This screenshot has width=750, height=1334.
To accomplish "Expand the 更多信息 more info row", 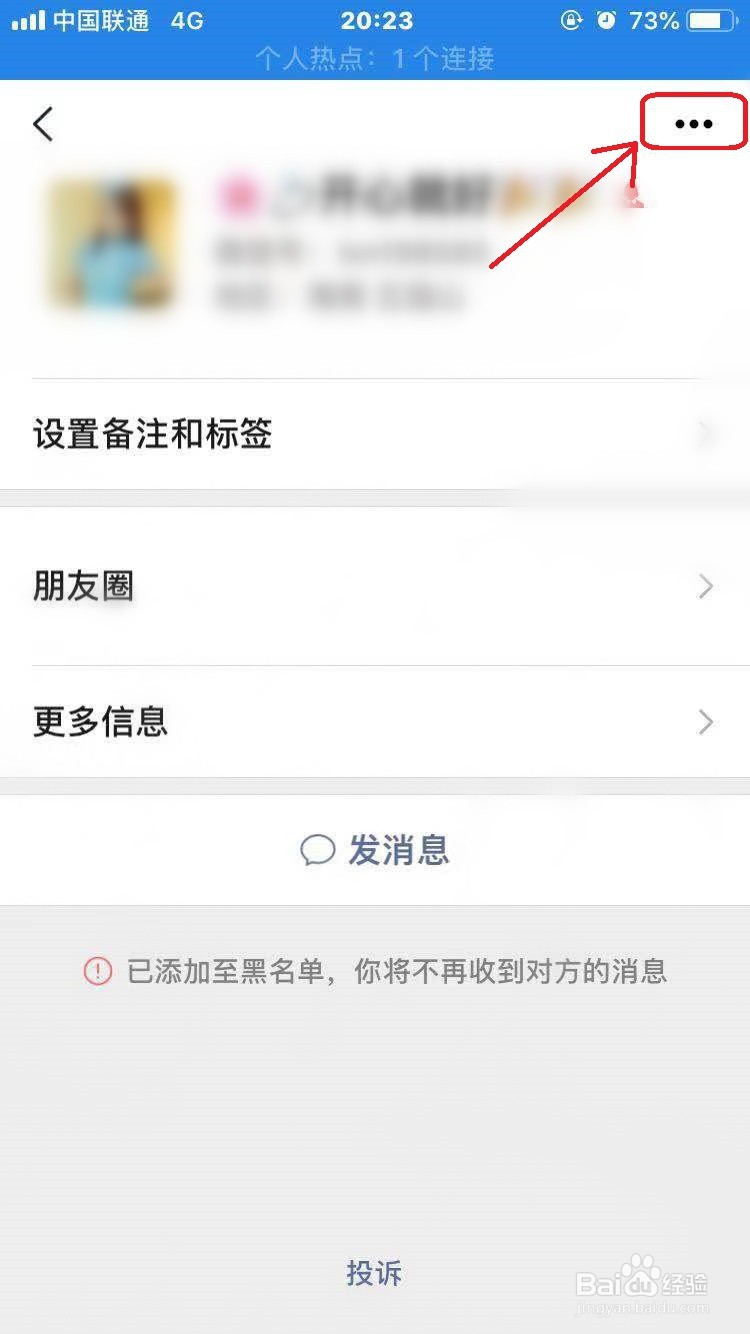I will click(x=375, y=722).
